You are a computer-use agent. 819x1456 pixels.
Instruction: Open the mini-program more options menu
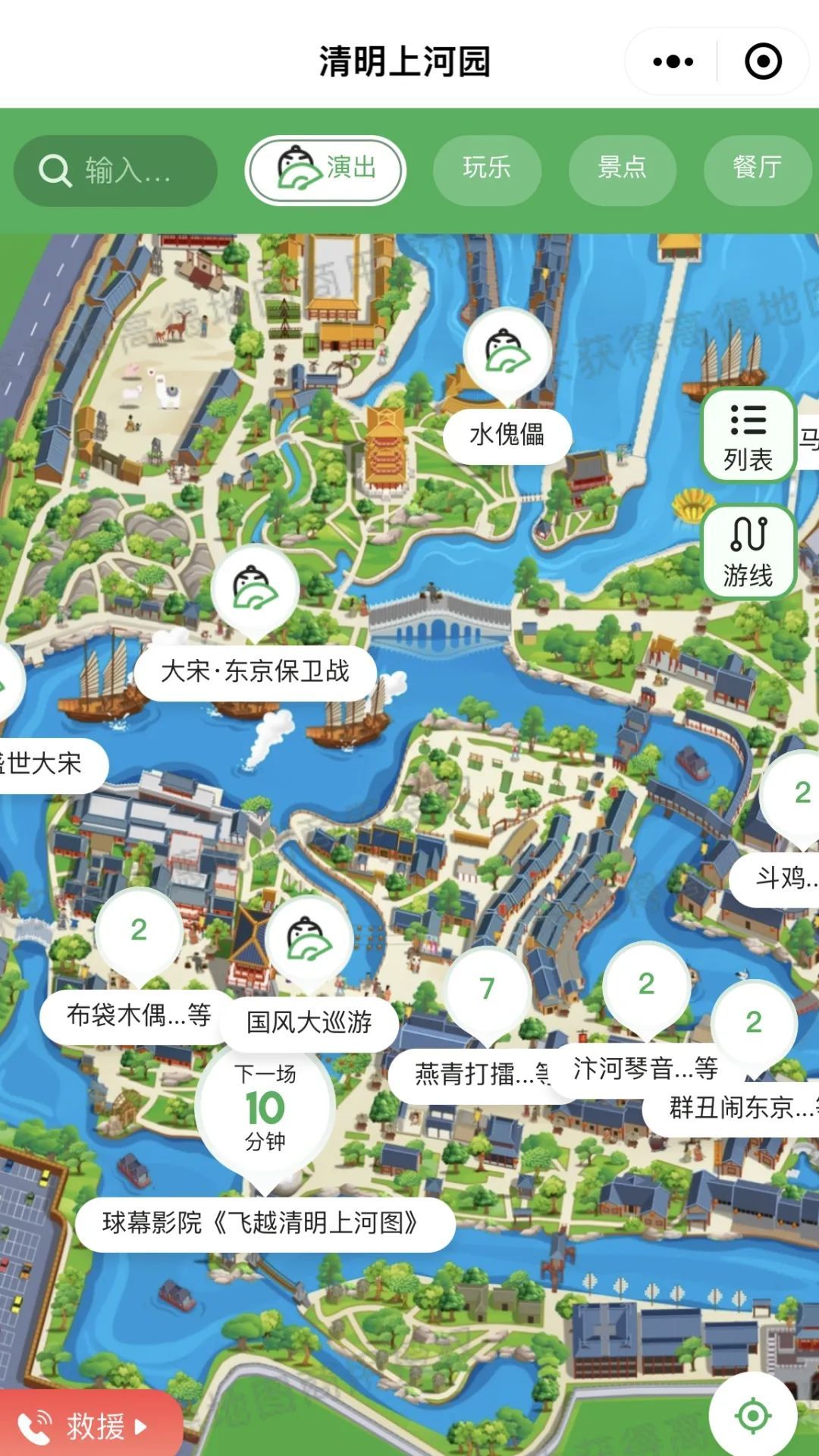coord(673,61)
